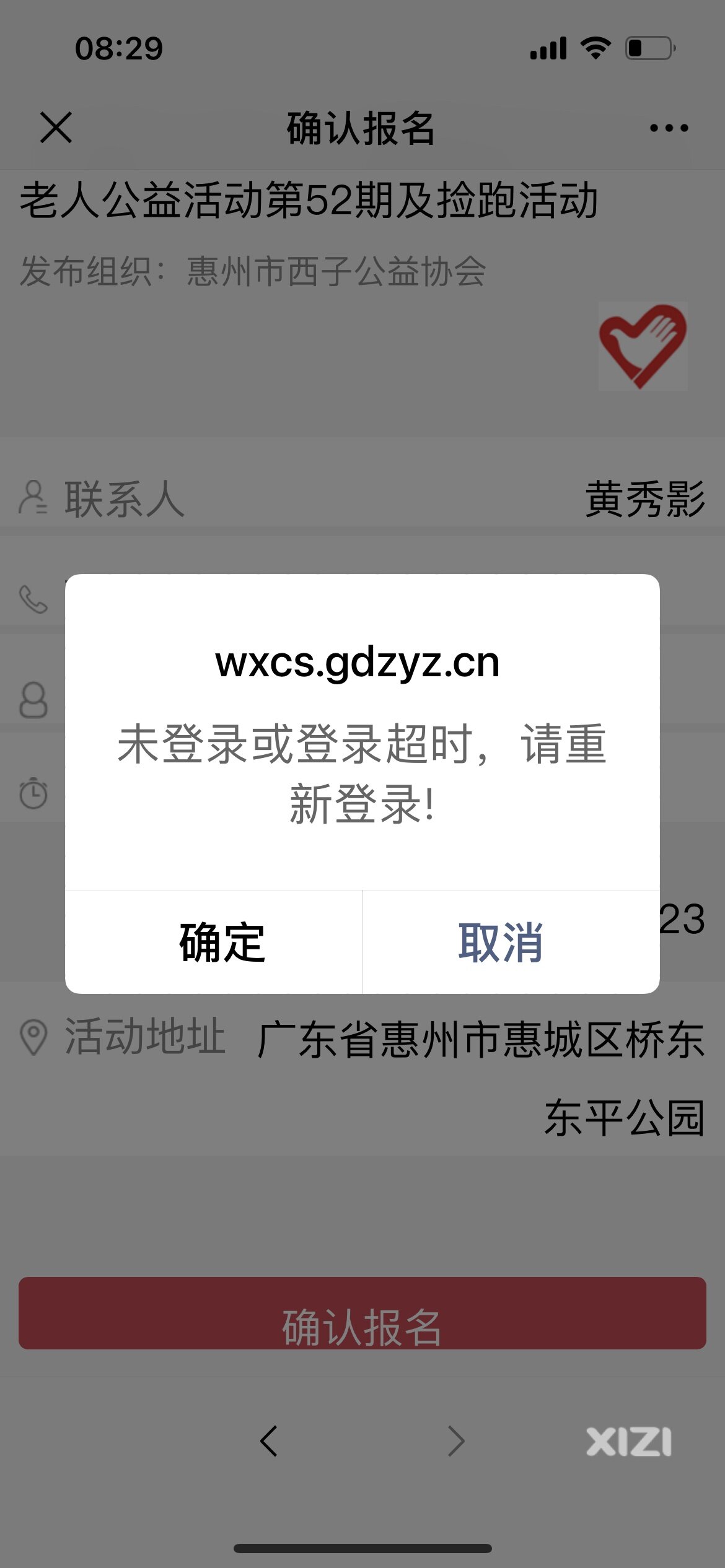This screenshot has width=725, height=1568.
Task: Close the 确认报名 page
Action: [56, 128]
